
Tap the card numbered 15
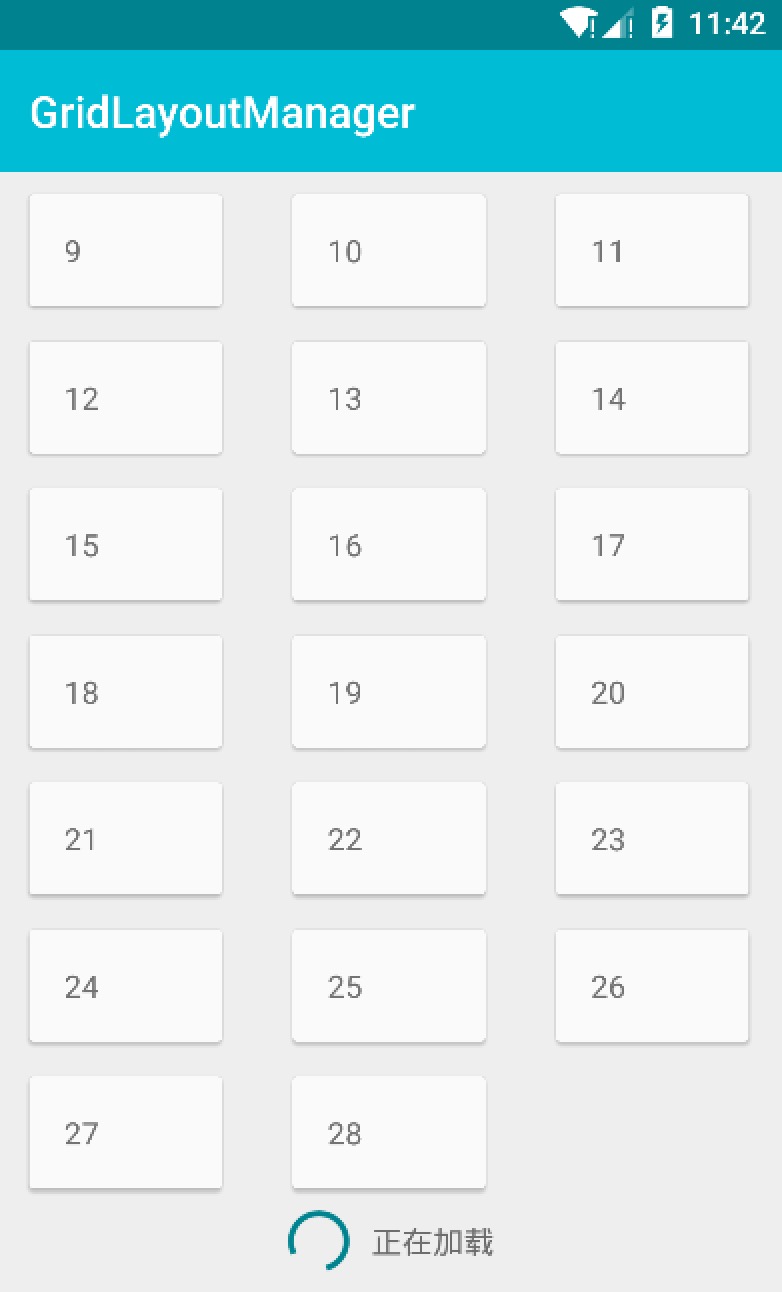point(125,545)
